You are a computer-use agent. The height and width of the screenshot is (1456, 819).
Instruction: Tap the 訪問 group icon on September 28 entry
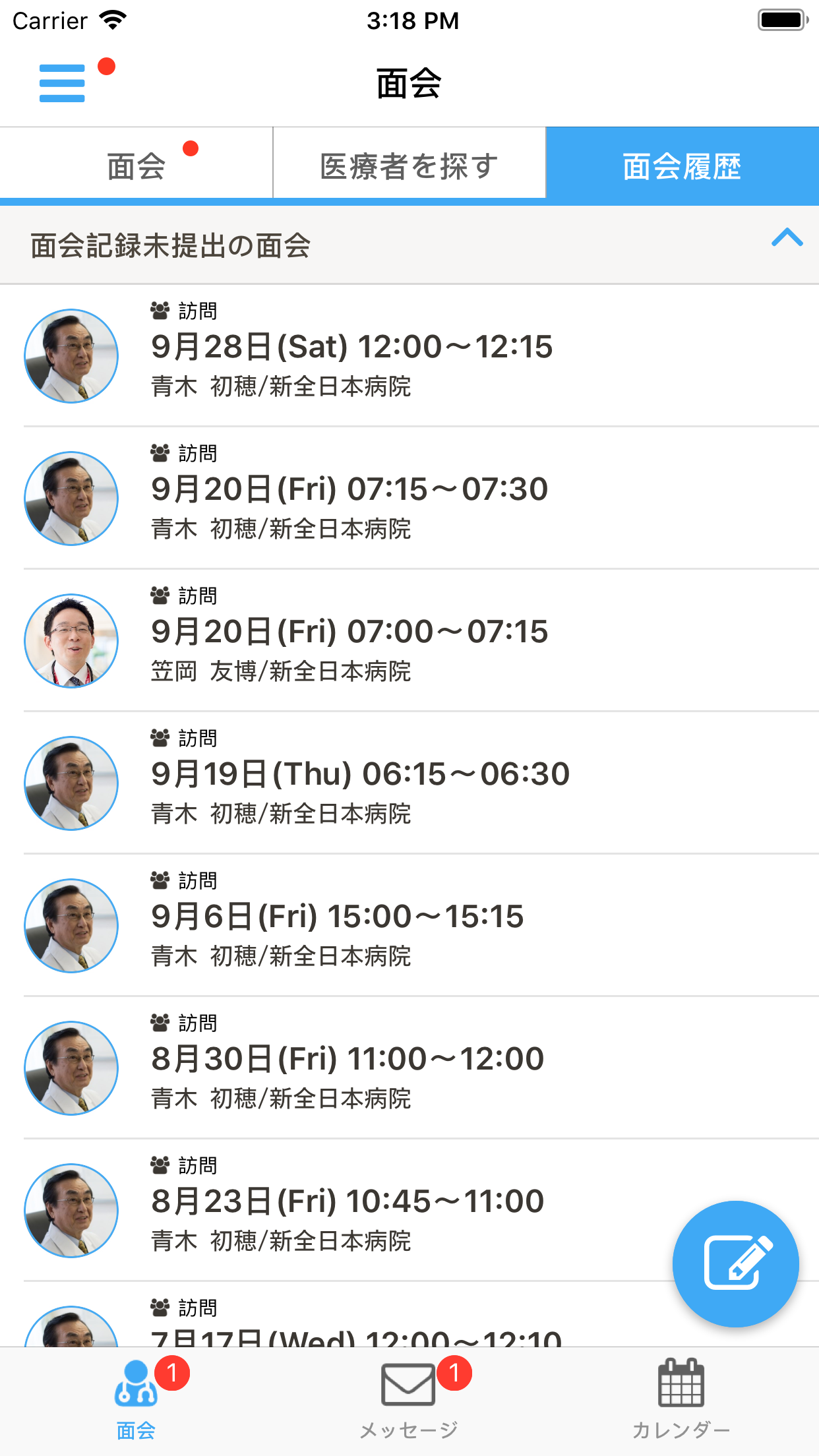click(x=159, y=309)
